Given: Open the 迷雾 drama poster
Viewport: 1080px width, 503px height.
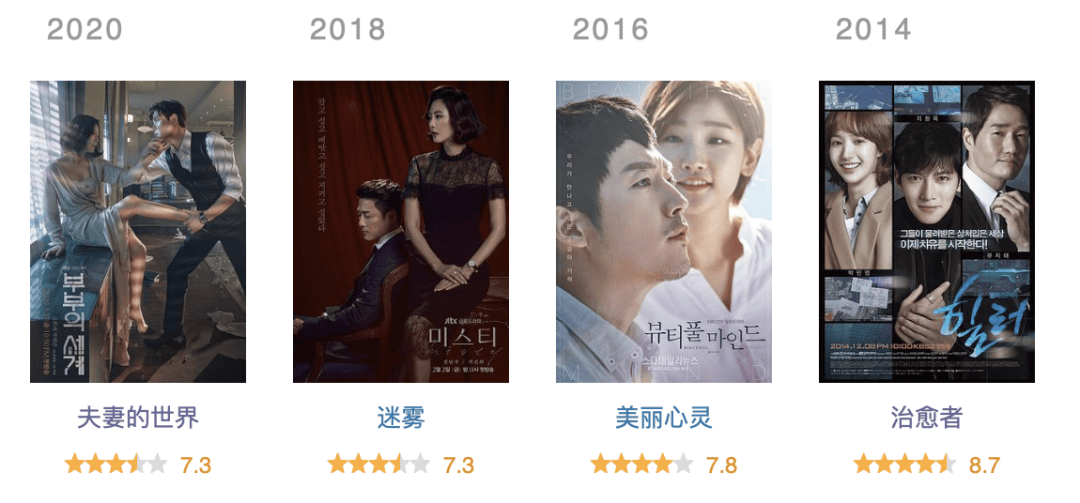Looking at the screenshot, I should click(401, 231).
